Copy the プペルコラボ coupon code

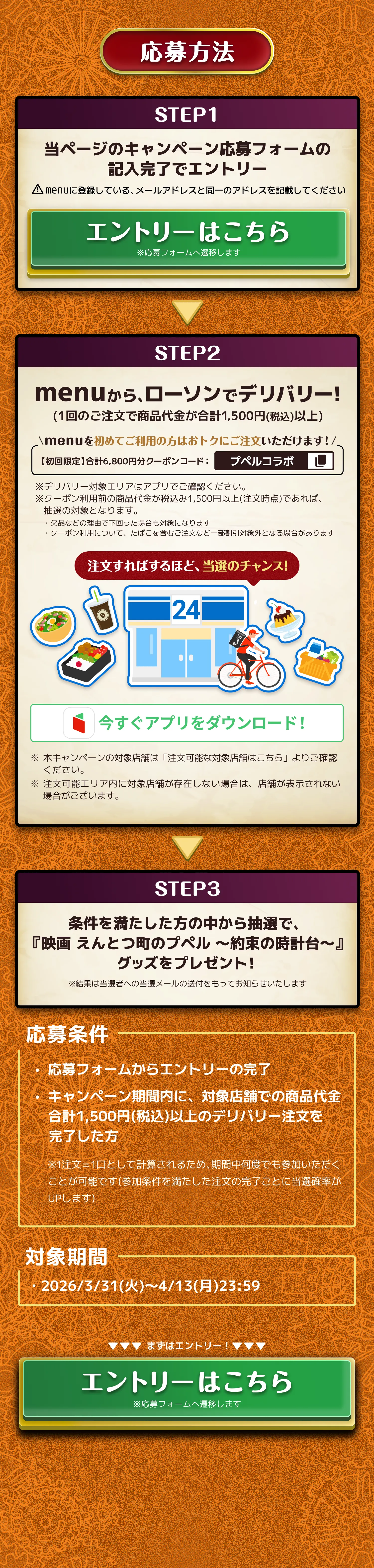pyautogui.click(x=320, y=461)
